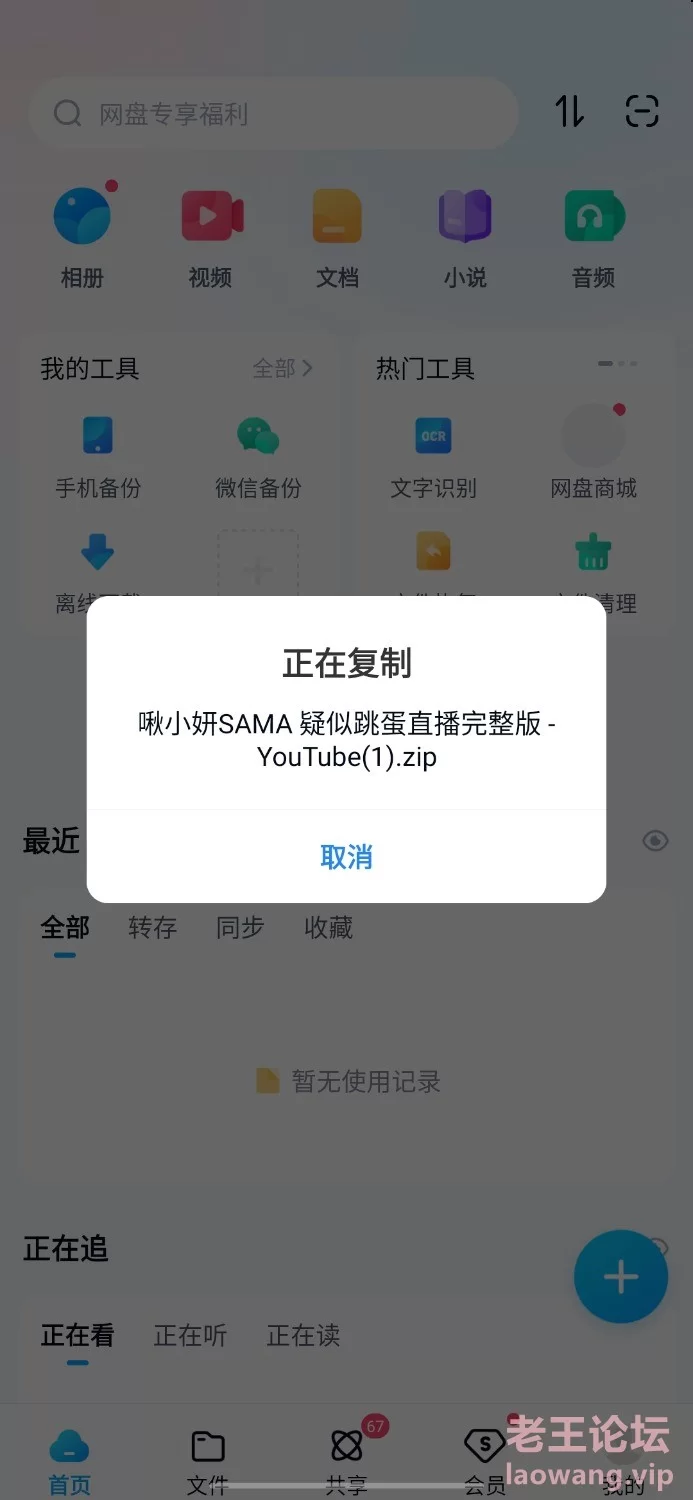Select the 正在听 tab
The width and height of the screenshot is (693, 1500).
(x=190, y=1336)
